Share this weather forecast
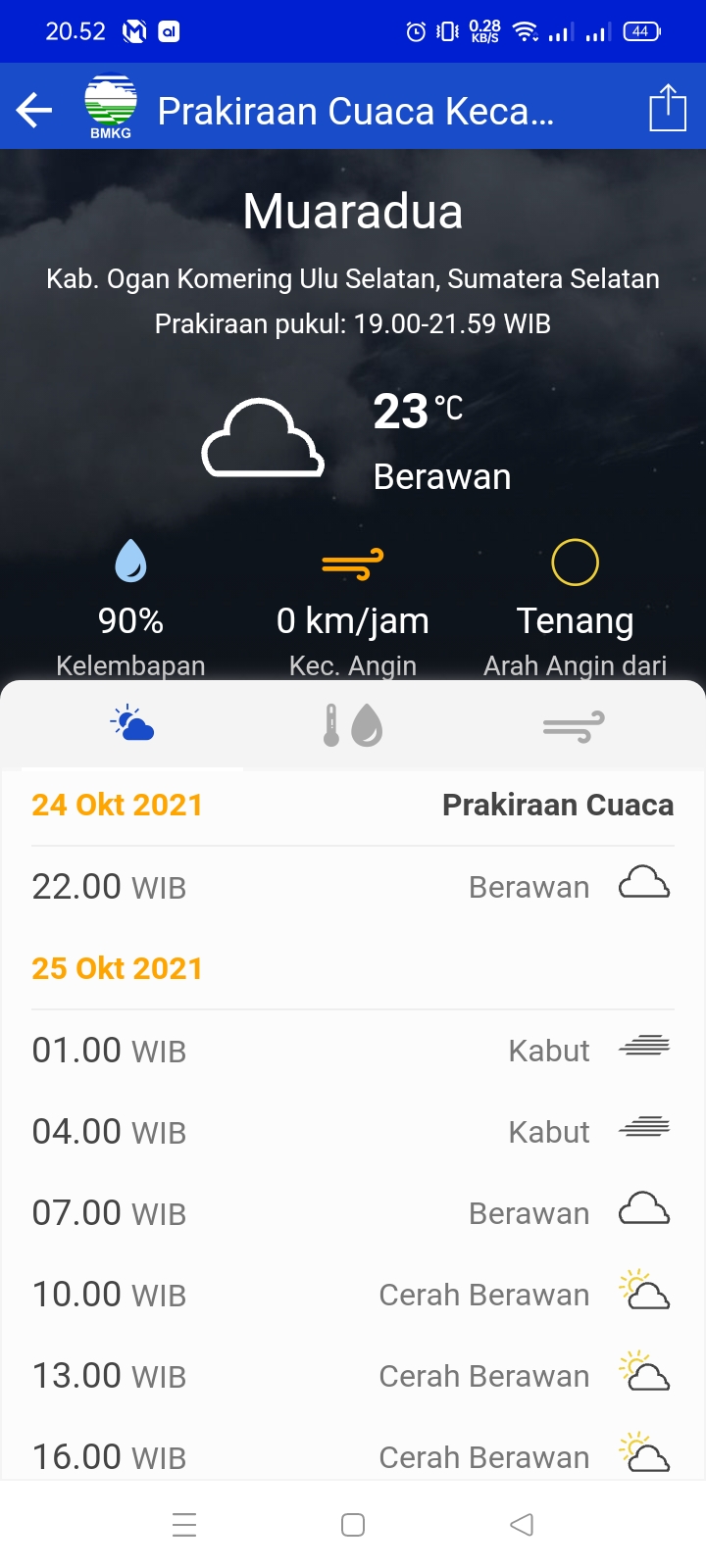The width and height of the screenshot is (706, 1568). click(667, 108)
